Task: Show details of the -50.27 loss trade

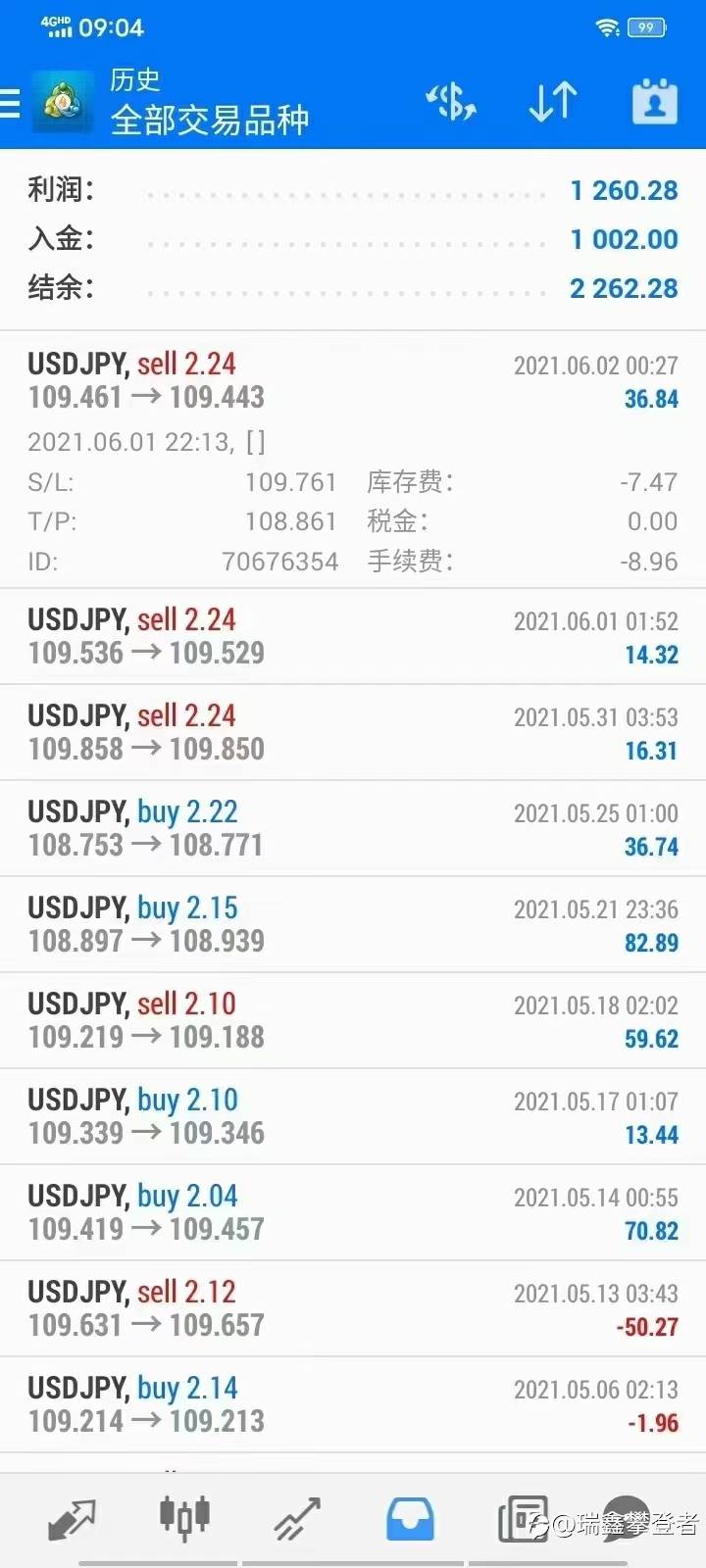Action: tap(353, 1308)
